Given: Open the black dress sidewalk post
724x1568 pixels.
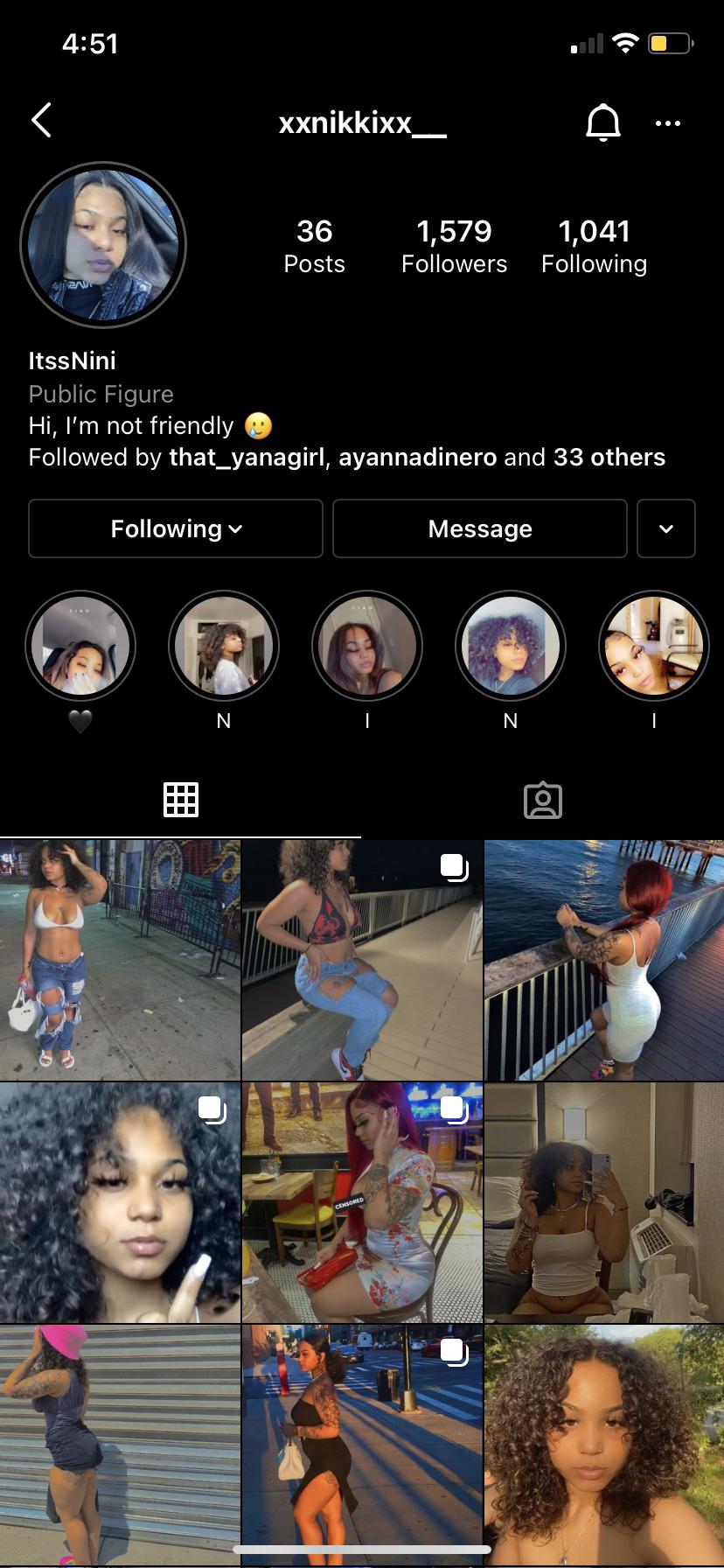Looking at the screenshot, I should 362,1444.
